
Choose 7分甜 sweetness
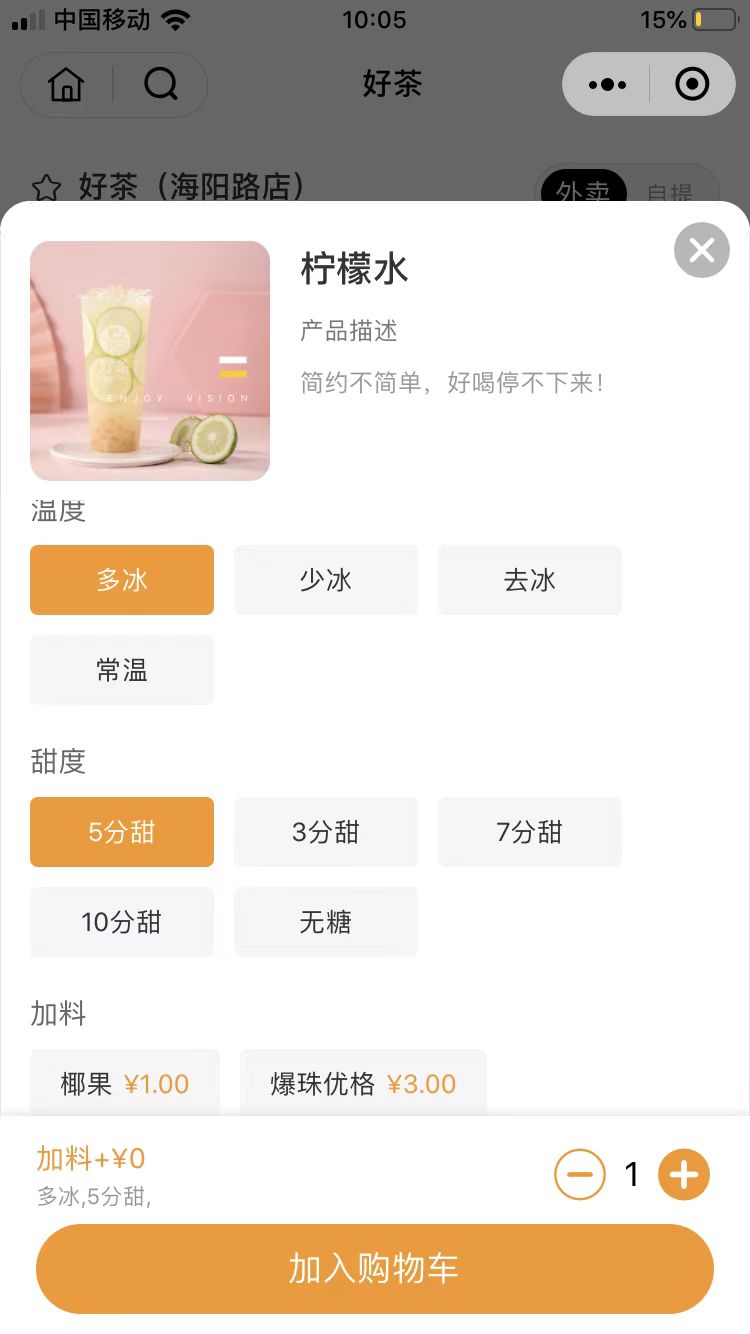point(530,832)
